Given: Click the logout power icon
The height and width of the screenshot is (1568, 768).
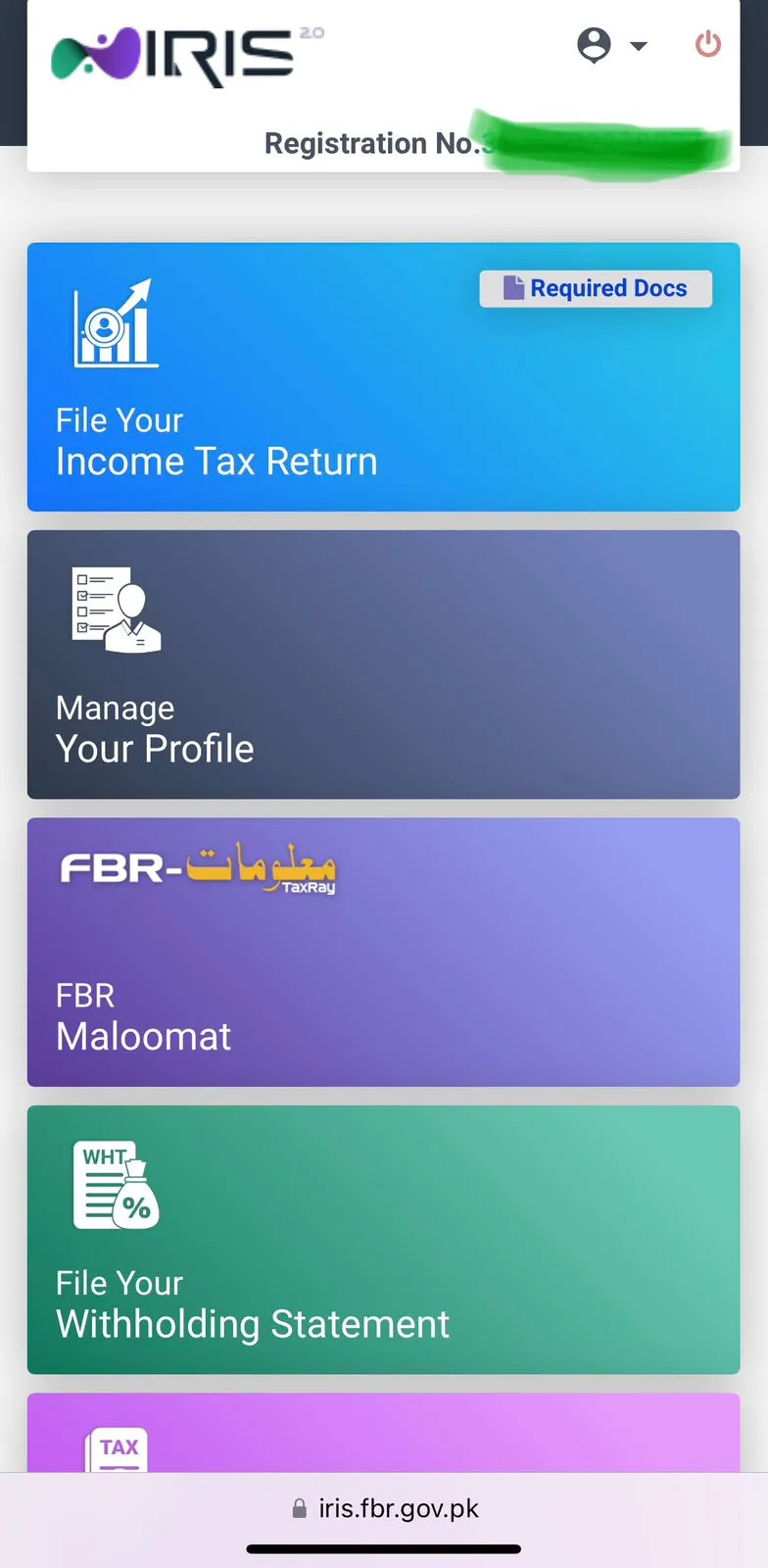Looking at the screenshot, I should click(x=707, y=44).
